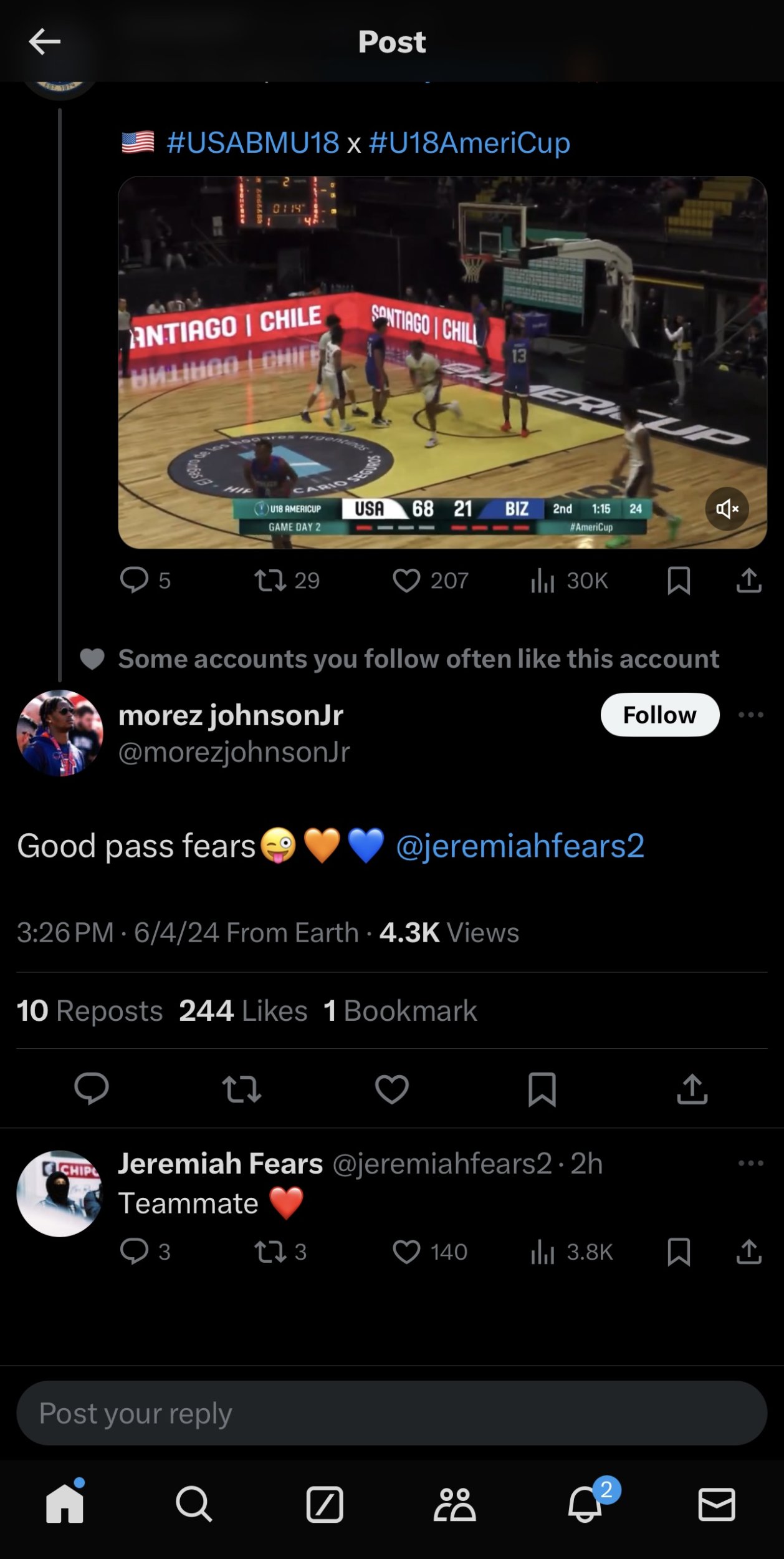Go back using the top arrow

44,42
